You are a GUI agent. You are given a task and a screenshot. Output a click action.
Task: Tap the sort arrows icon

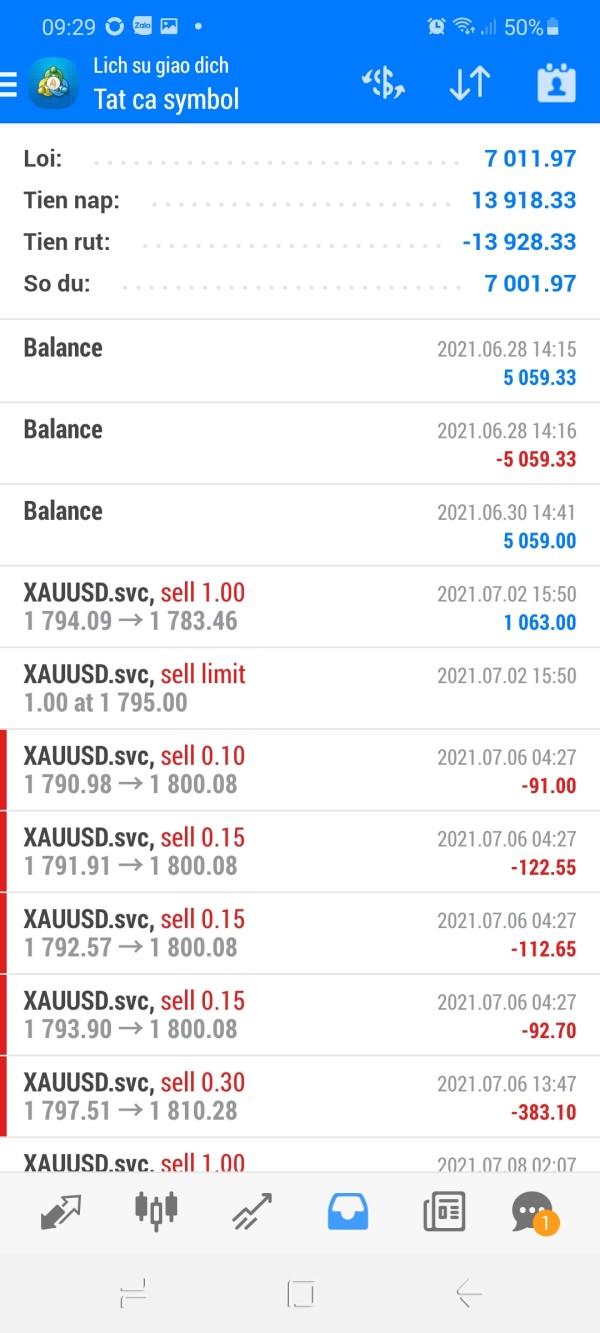click(469, 84)
